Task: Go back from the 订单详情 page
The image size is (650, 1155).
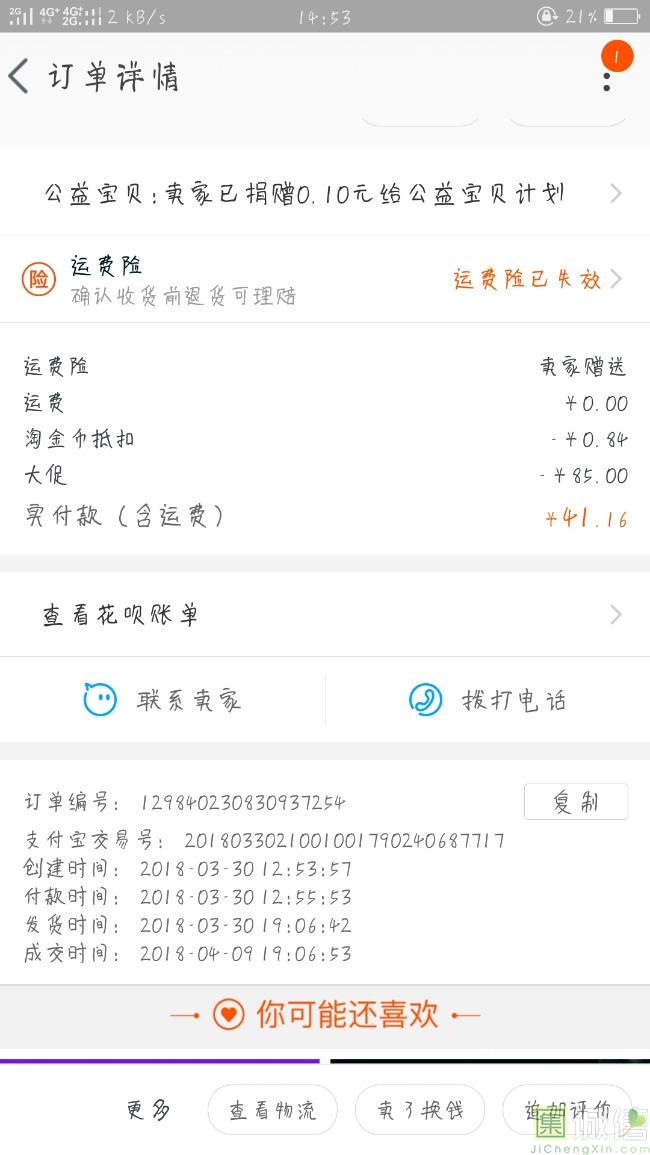Action: tap(20, 77)
